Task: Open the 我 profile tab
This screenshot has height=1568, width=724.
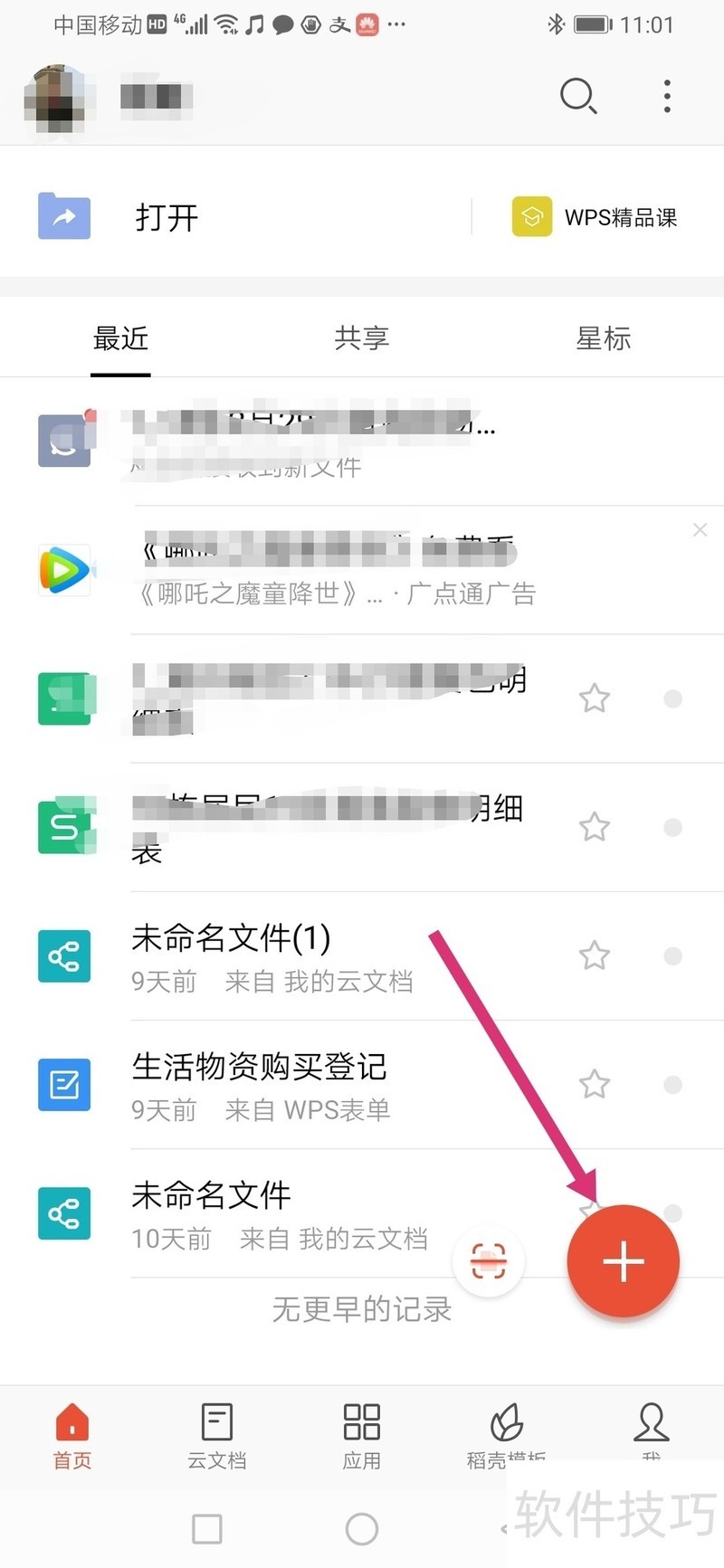Action: click(x=651, y=1431)
